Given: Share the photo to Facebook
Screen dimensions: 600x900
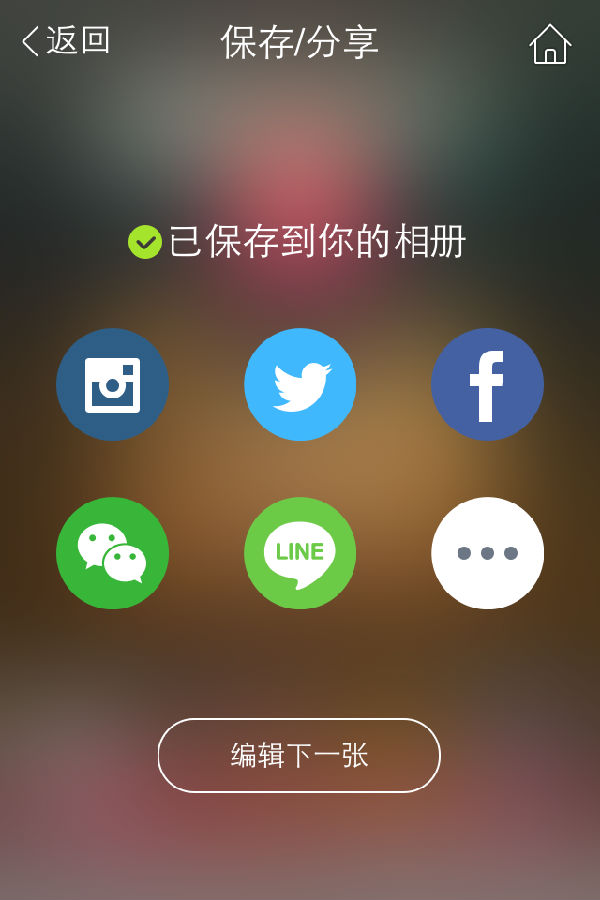Looking at the screenshot, I should (x=487, y=385).
